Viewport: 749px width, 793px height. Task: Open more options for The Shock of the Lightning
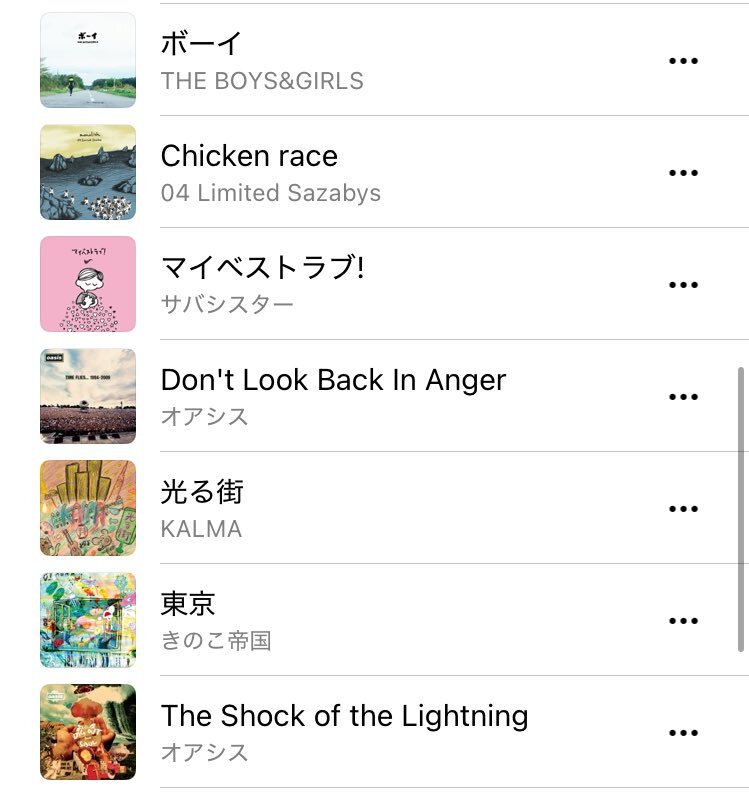tap(683, 733)
